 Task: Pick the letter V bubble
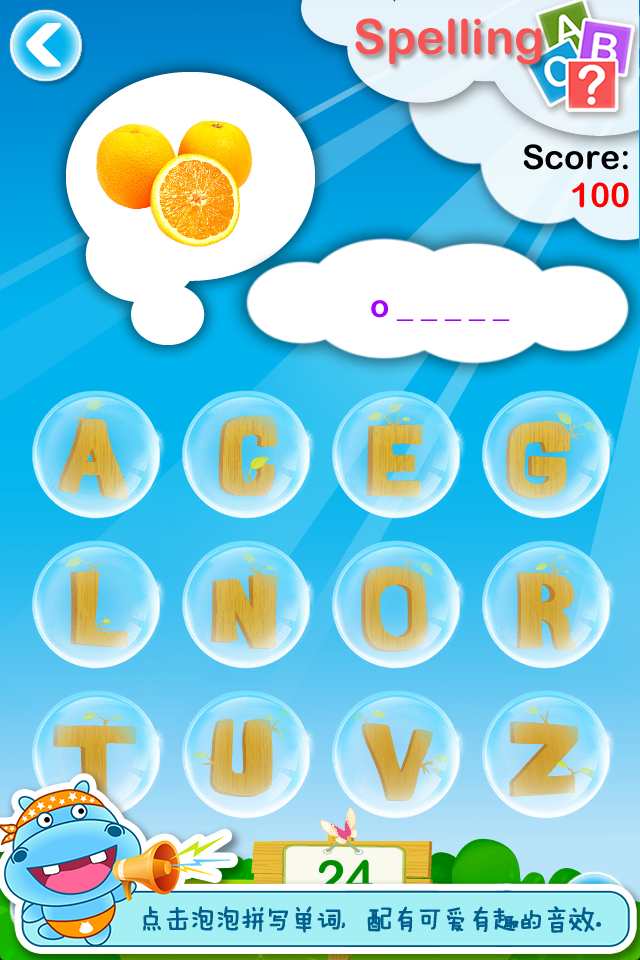[396, 755]
